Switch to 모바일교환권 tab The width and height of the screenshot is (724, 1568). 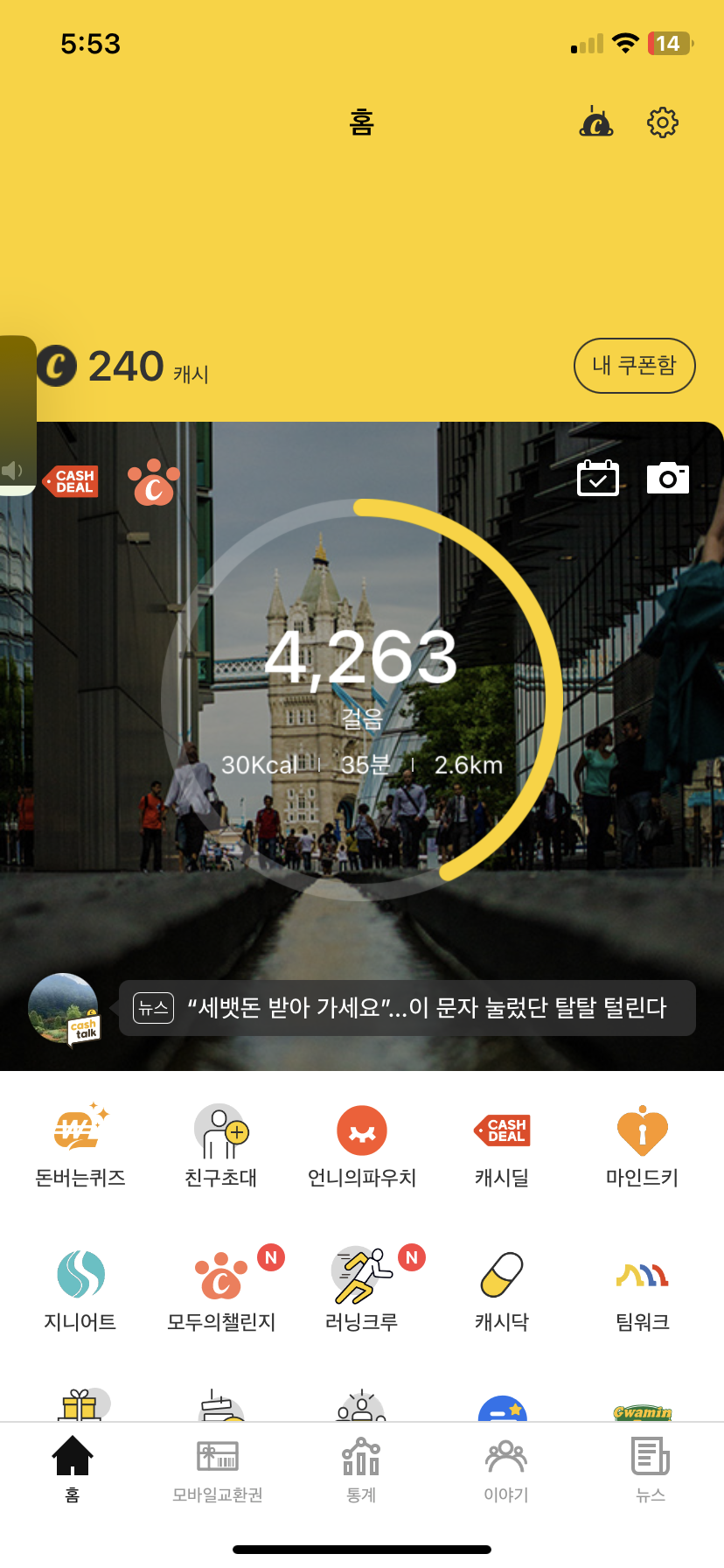[218, 1470]
